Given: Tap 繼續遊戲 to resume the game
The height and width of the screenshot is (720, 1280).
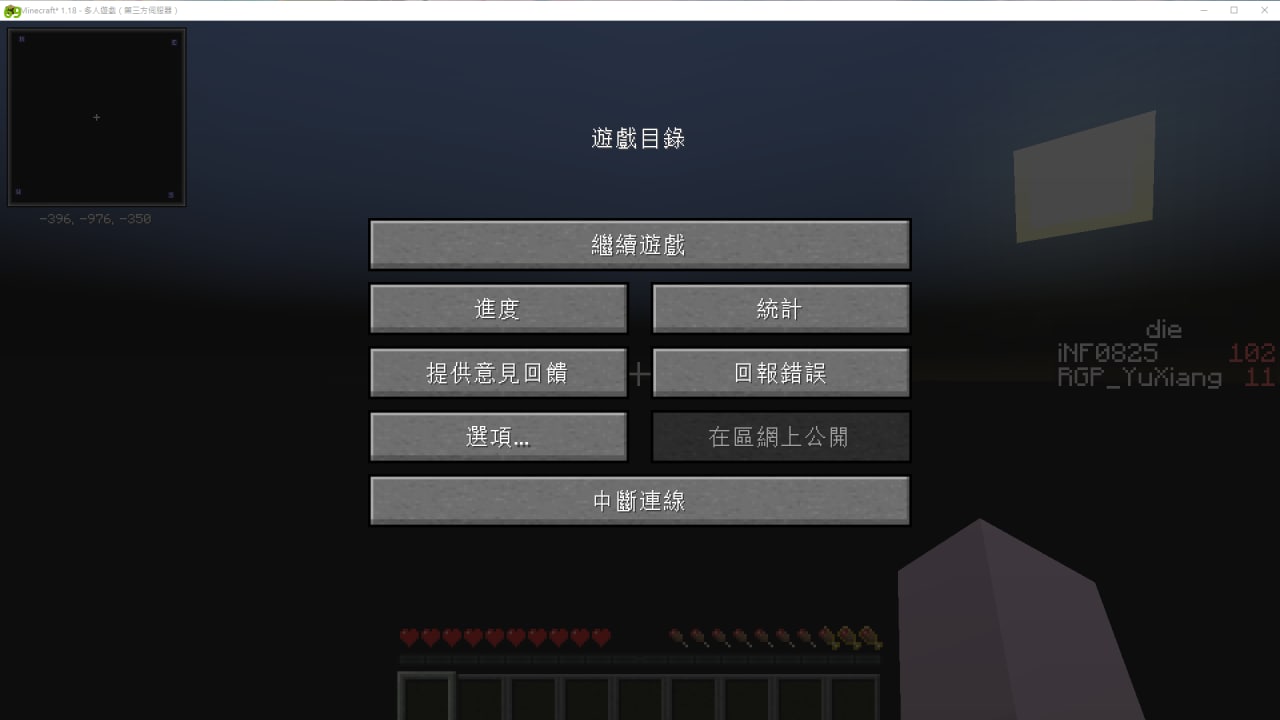Looking at the screenshot, I should pos(639,245).
